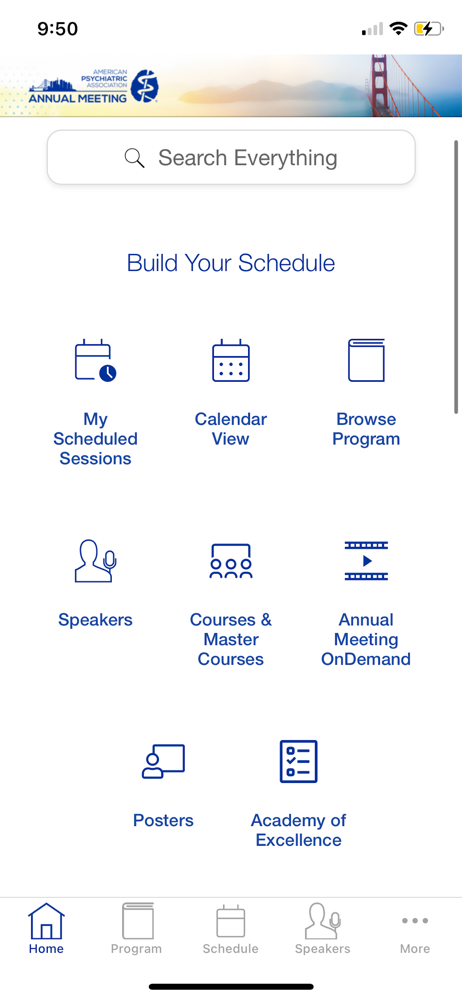Select the Home tab
The width and height of the screenshot is (462, 1000).
point(46,929)
